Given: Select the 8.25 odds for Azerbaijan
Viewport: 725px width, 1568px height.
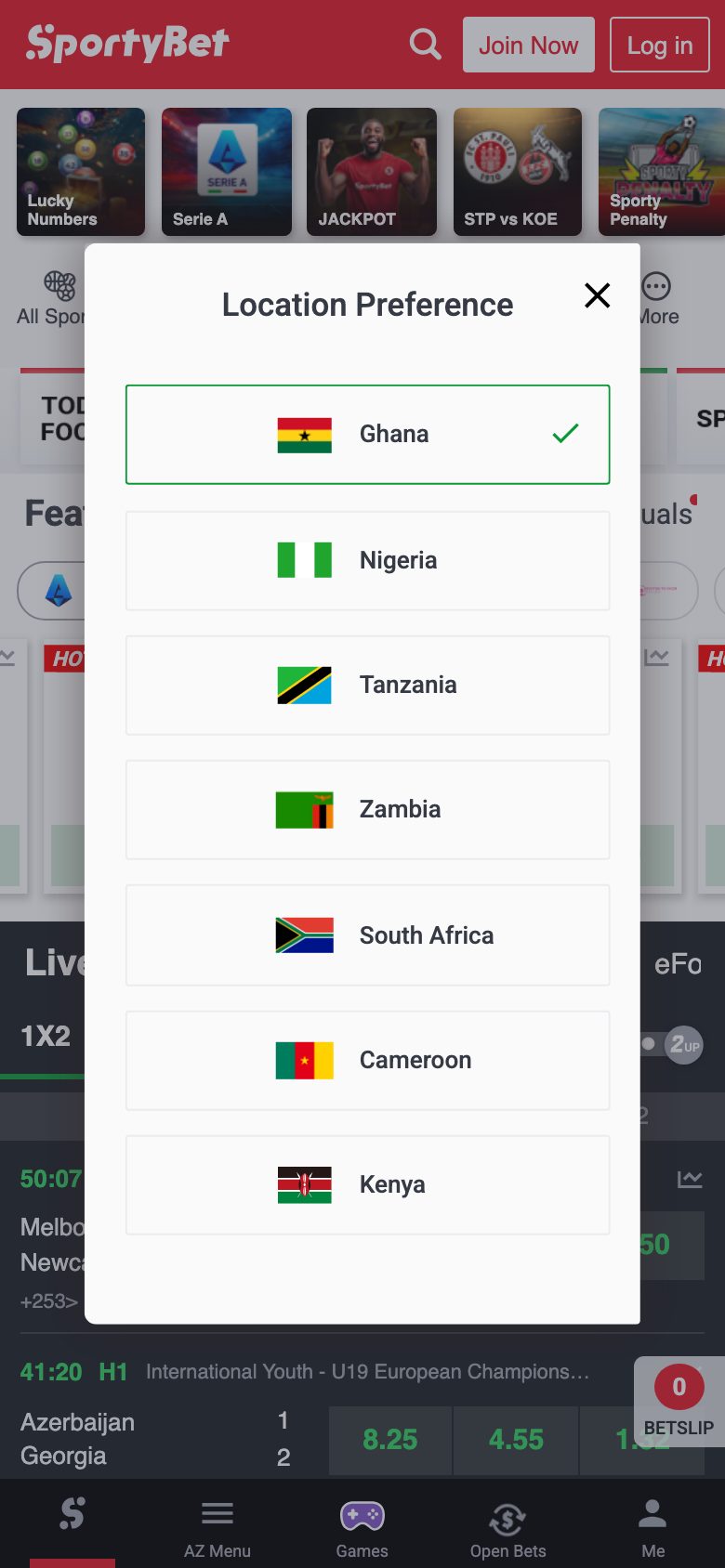Looking at the screenshot, I should [x=389, y=1440].
